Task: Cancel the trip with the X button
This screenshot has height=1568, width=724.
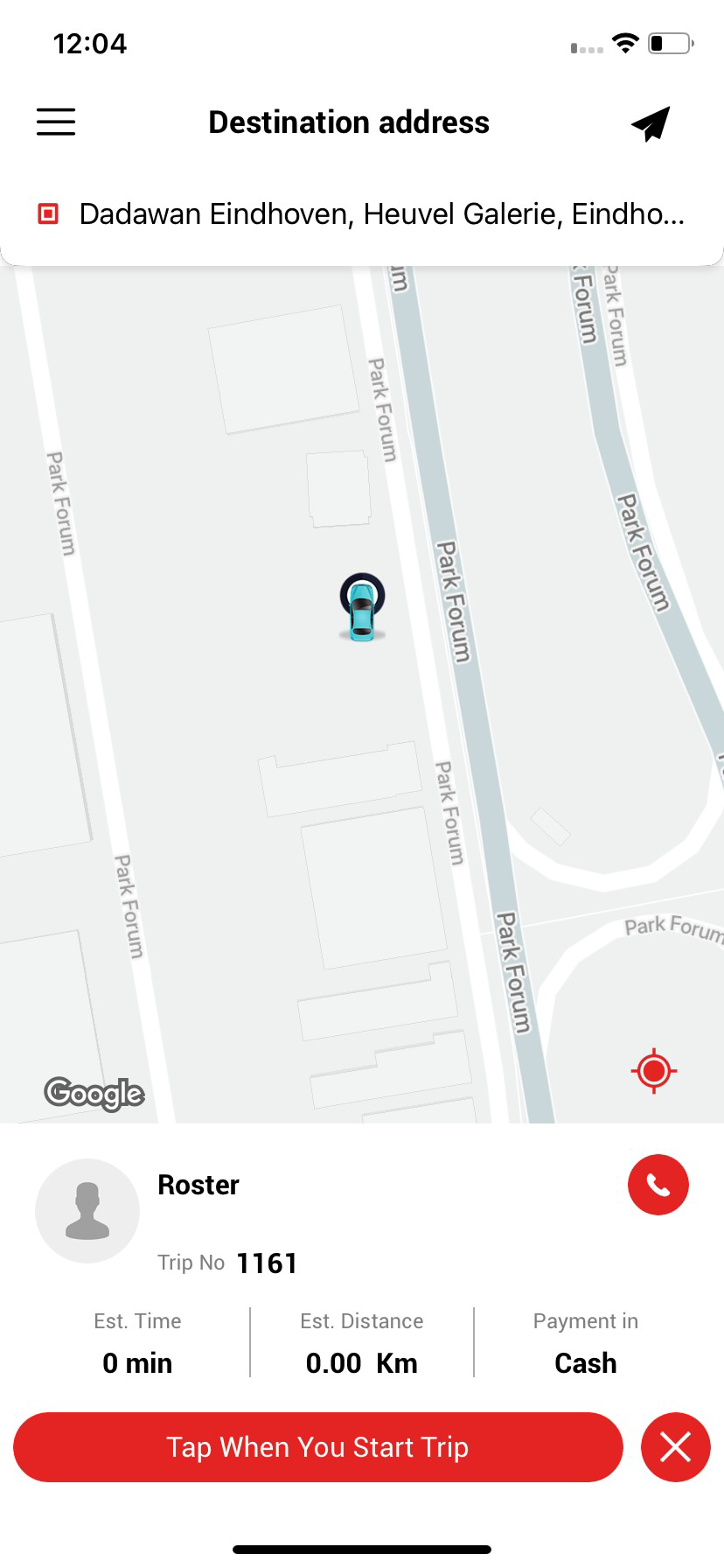Action: coord(675,1447)
